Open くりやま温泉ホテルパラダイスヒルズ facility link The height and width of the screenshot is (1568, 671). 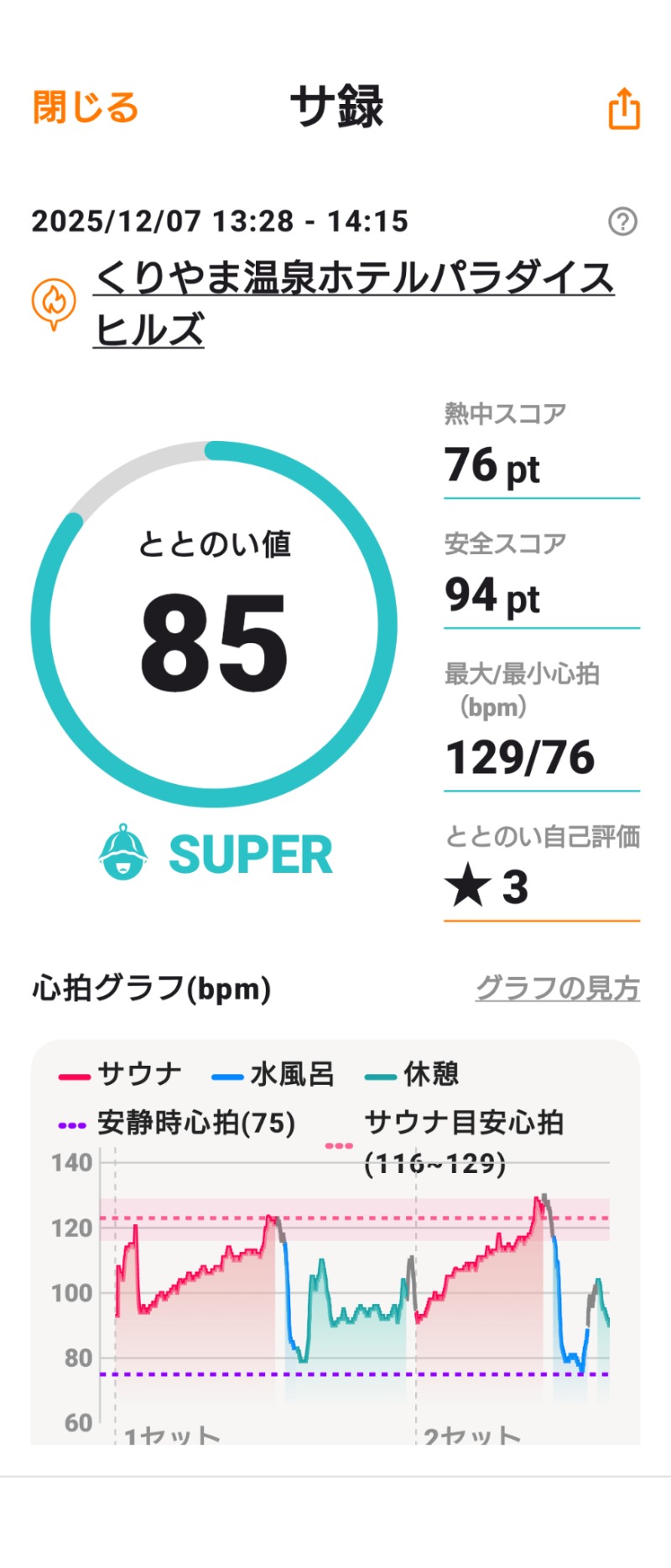(x=352, y=302)
